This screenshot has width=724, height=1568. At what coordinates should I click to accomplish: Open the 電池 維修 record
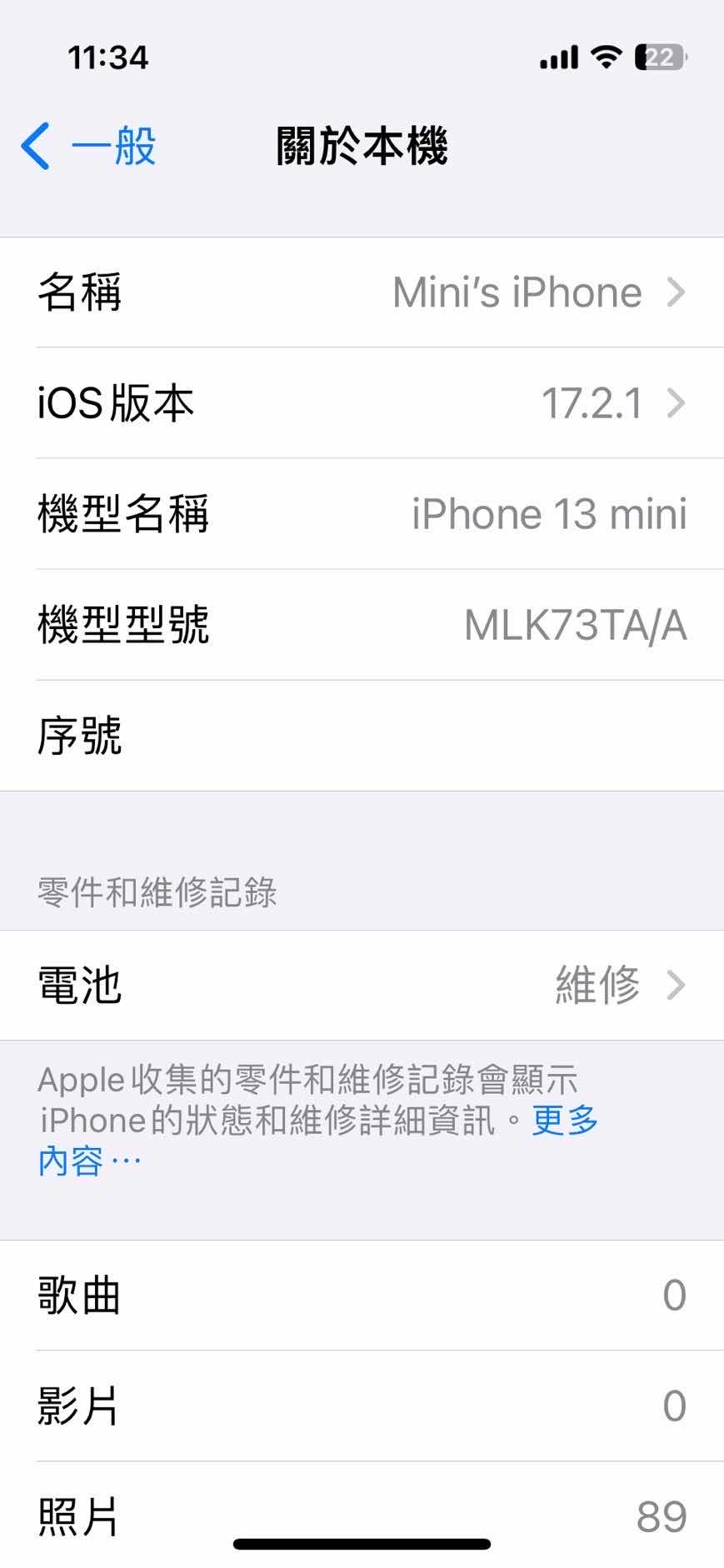click(362, 985)
